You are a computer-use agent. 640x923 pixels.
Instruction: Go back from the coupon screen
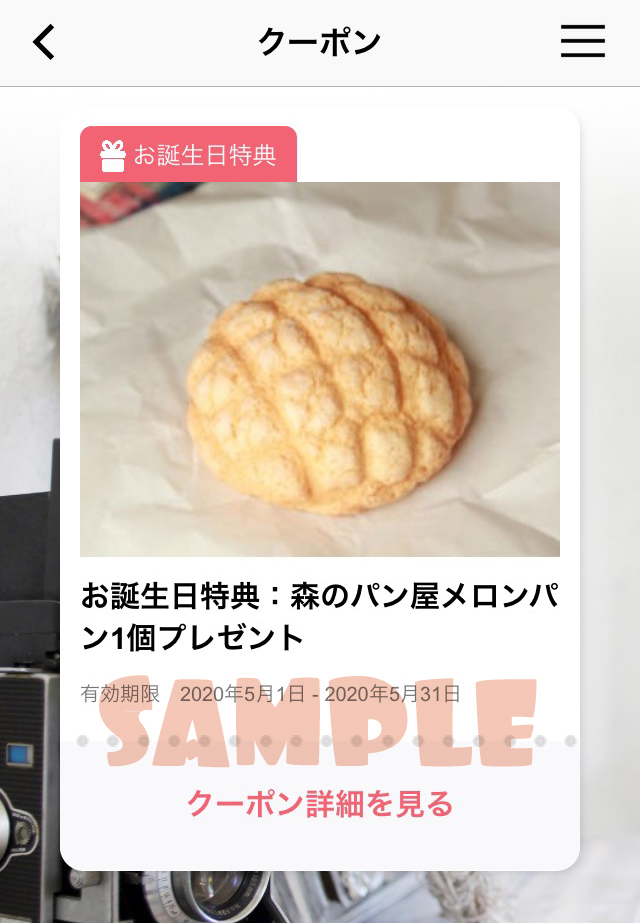click(45, 43)
